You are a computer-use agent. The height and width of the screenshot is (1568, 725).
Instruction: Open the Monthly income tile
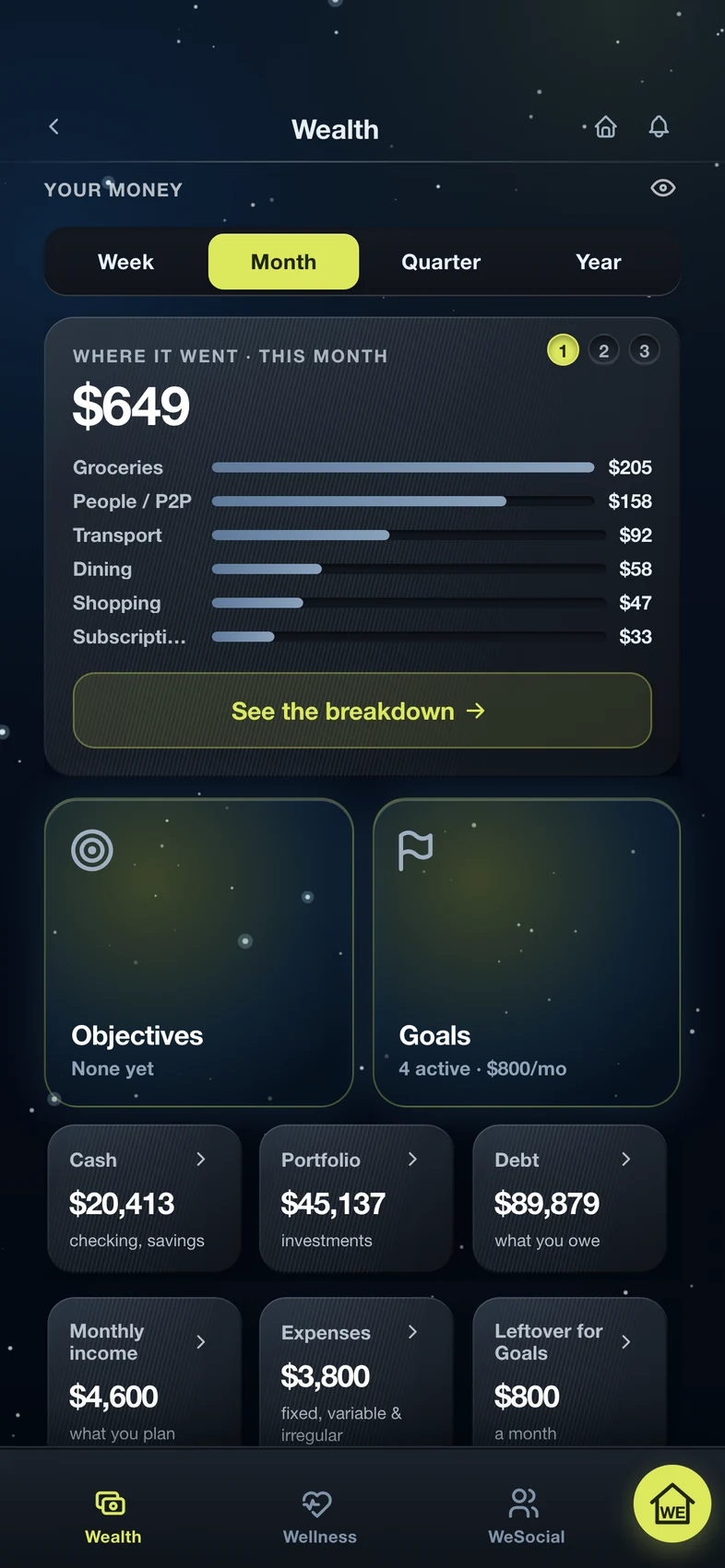pos(145,1372)
